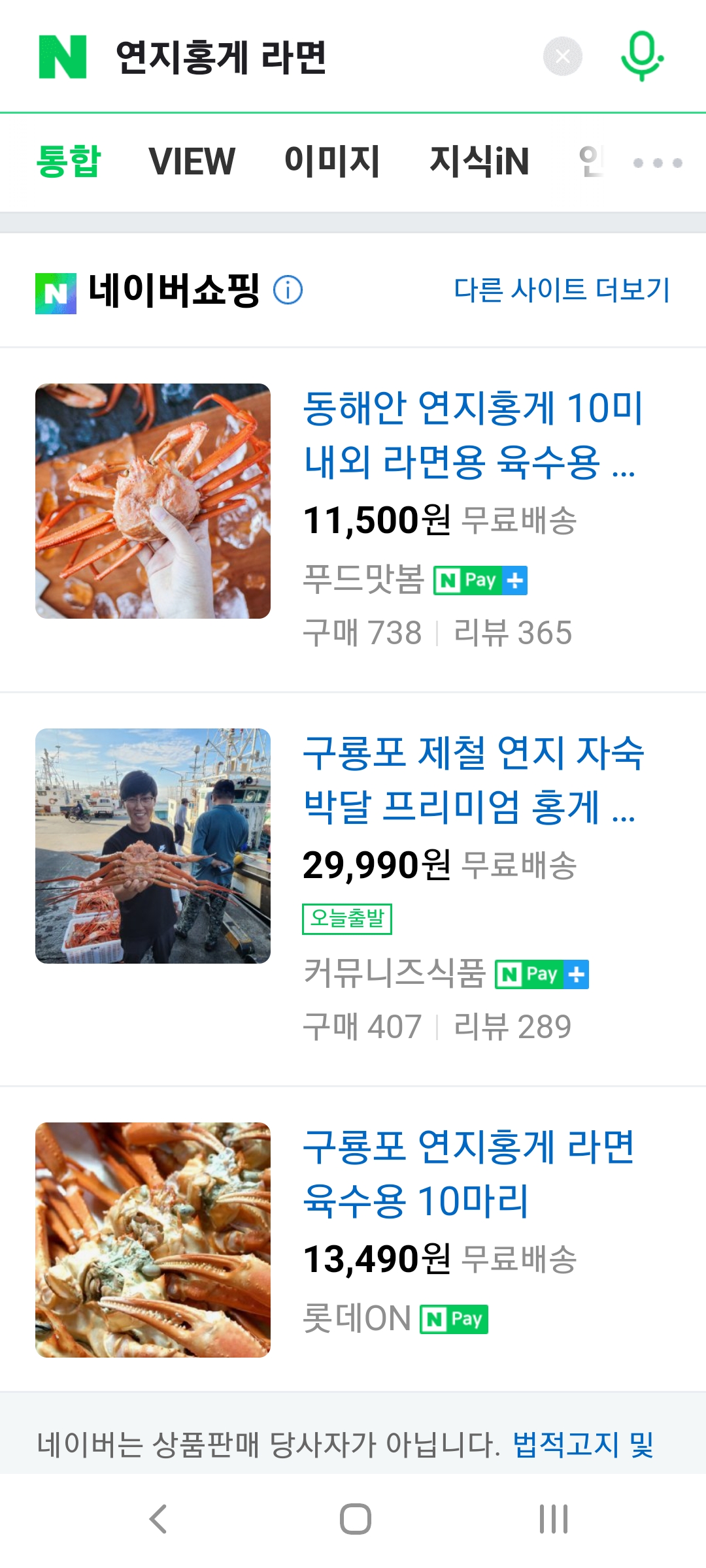
Task: Open the 네이버쇼핑 info icon
Action: 288,290
